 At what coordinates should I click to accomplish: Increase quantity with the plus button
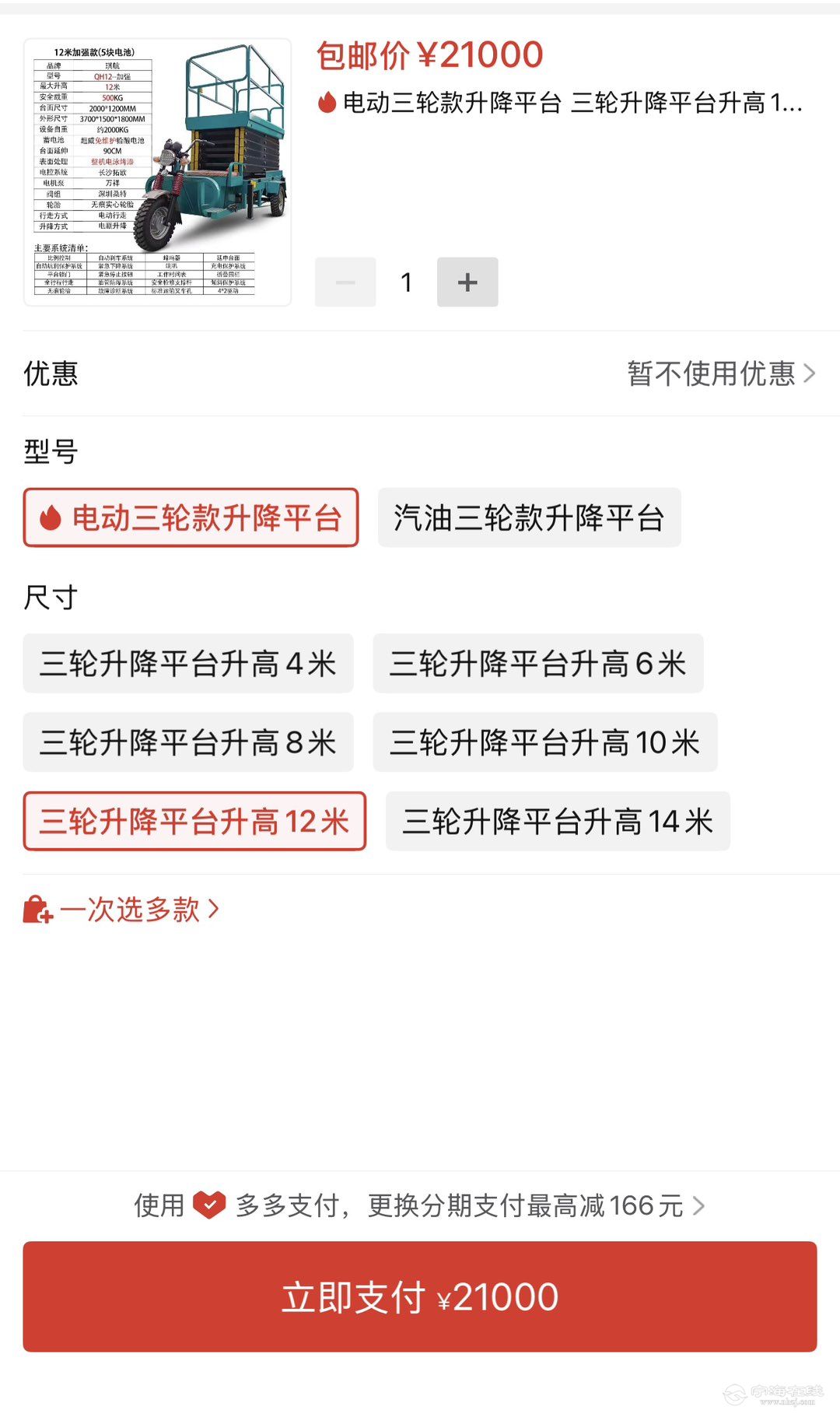point(467,282)
